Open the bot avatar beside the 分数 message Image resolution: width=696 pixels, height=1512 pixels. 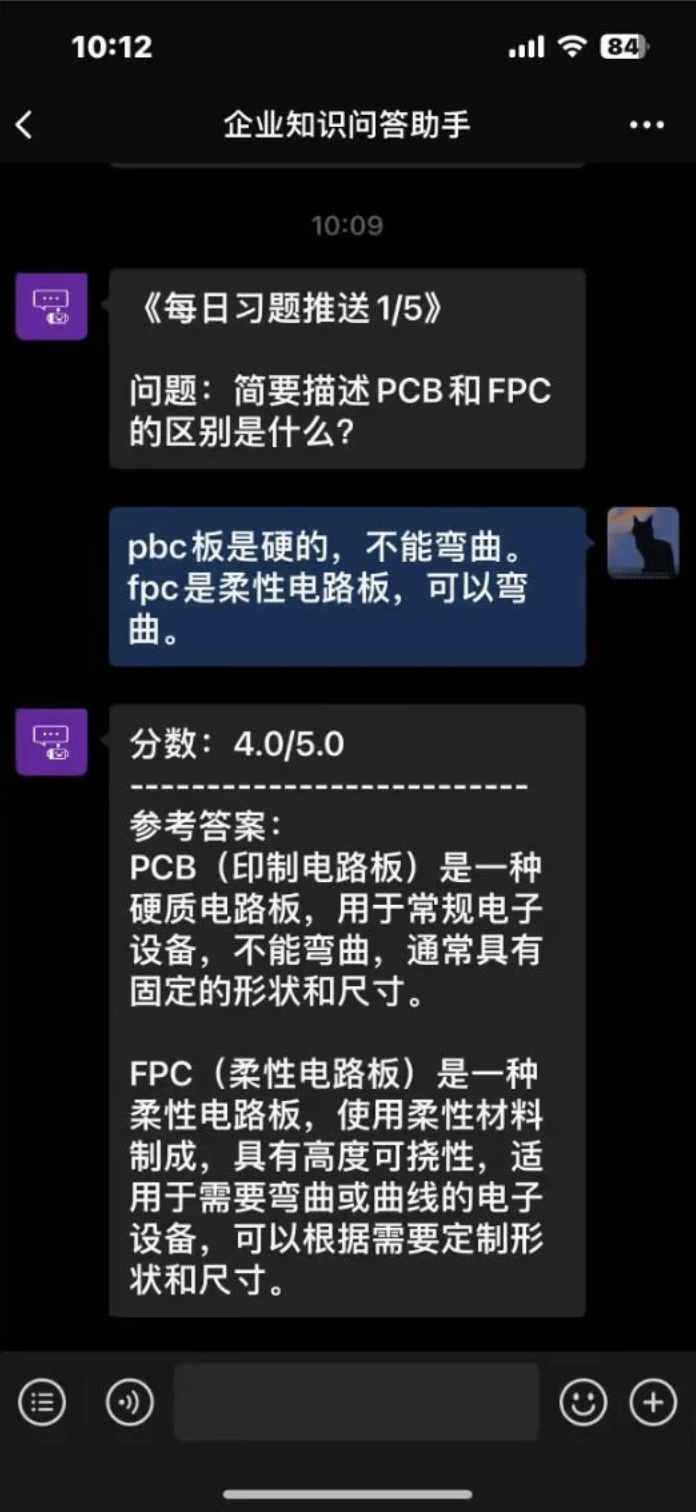pos(51,741)
